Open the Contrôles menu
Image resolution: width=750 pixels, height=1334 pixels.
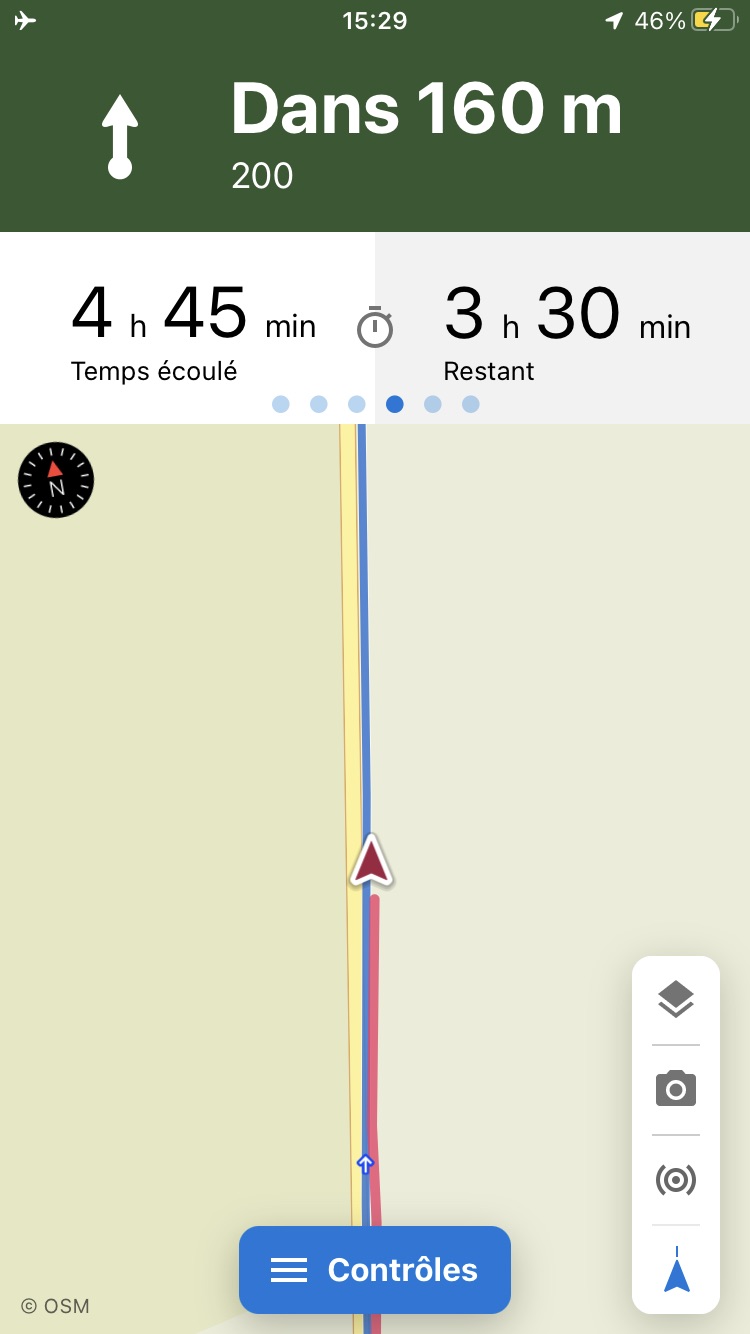(x=375, y=1270)
